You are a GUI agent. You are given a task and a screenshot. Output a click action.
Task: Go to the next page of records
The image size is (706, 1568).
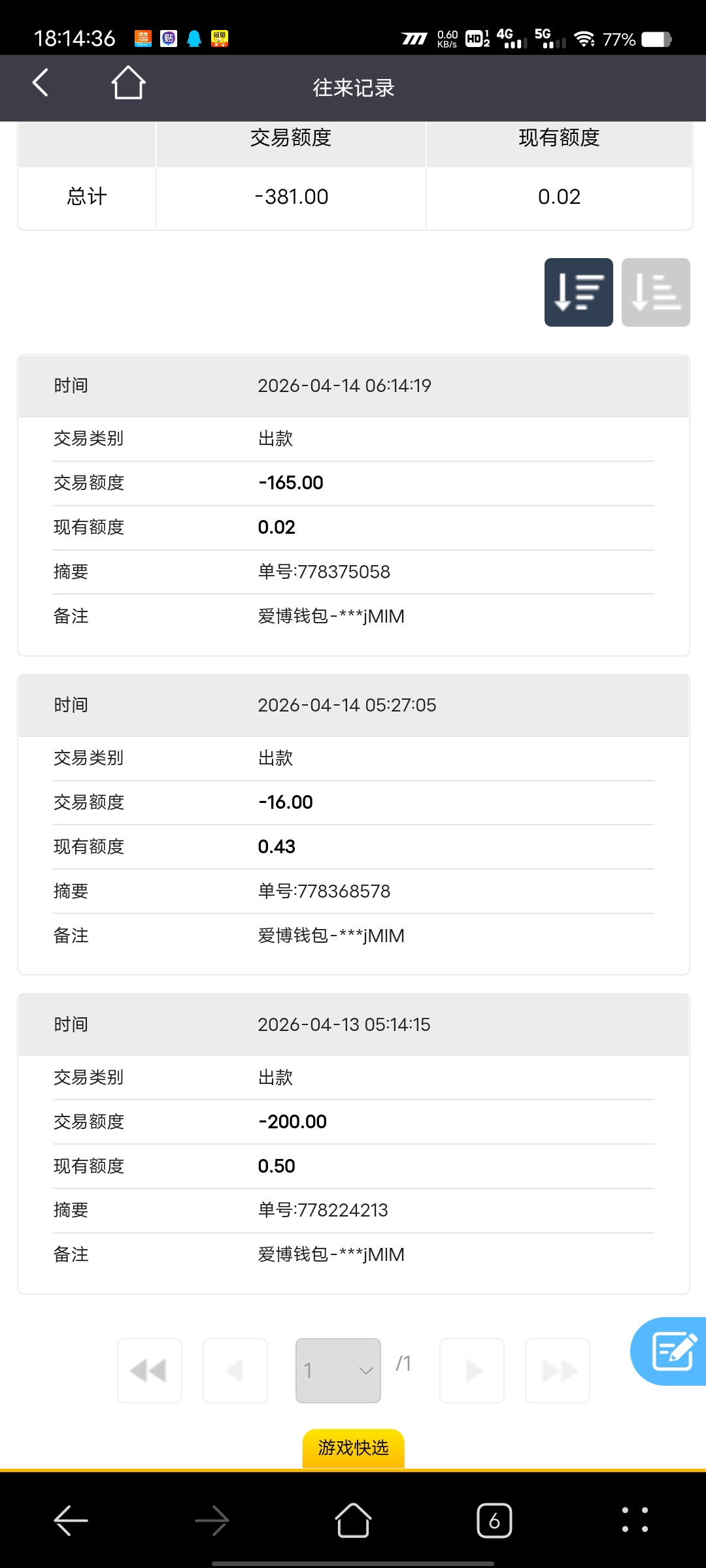472,1370
